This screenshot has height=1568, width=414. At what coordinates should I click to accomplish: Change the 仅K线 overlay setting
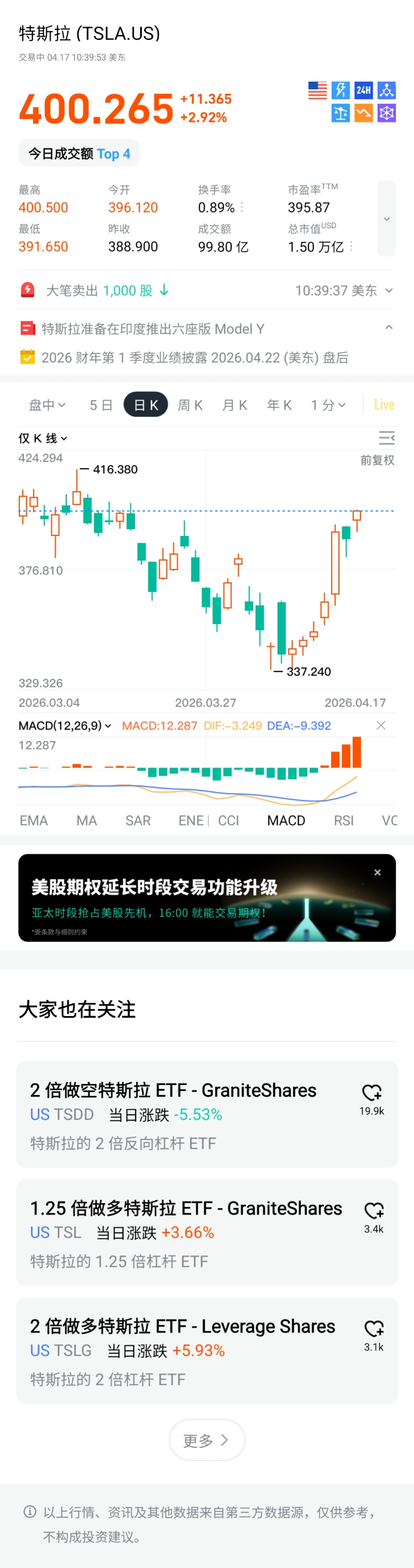(x=43, y=438)
